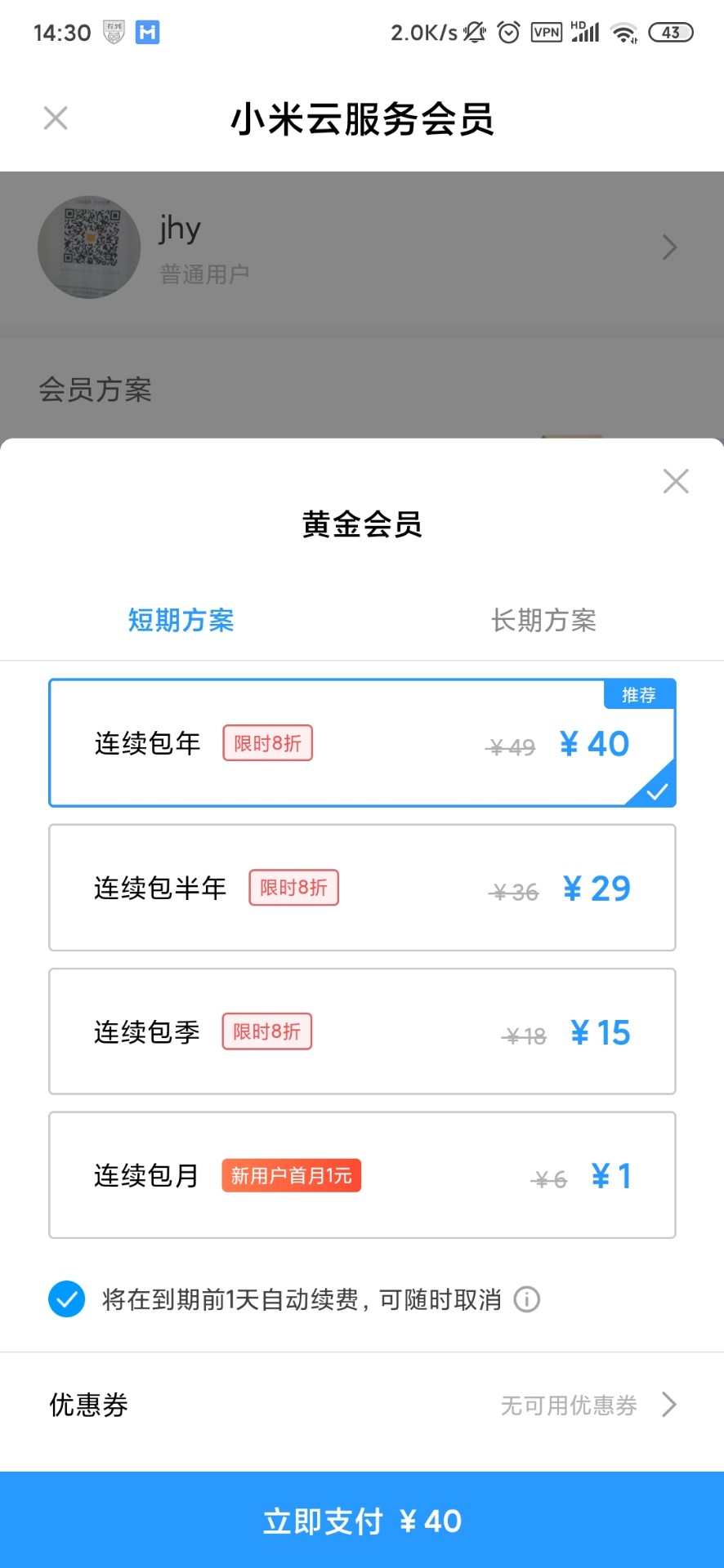724x1568 pixels.
Task: Close the 小米云服务会员 page
Action: pos(56,118)
